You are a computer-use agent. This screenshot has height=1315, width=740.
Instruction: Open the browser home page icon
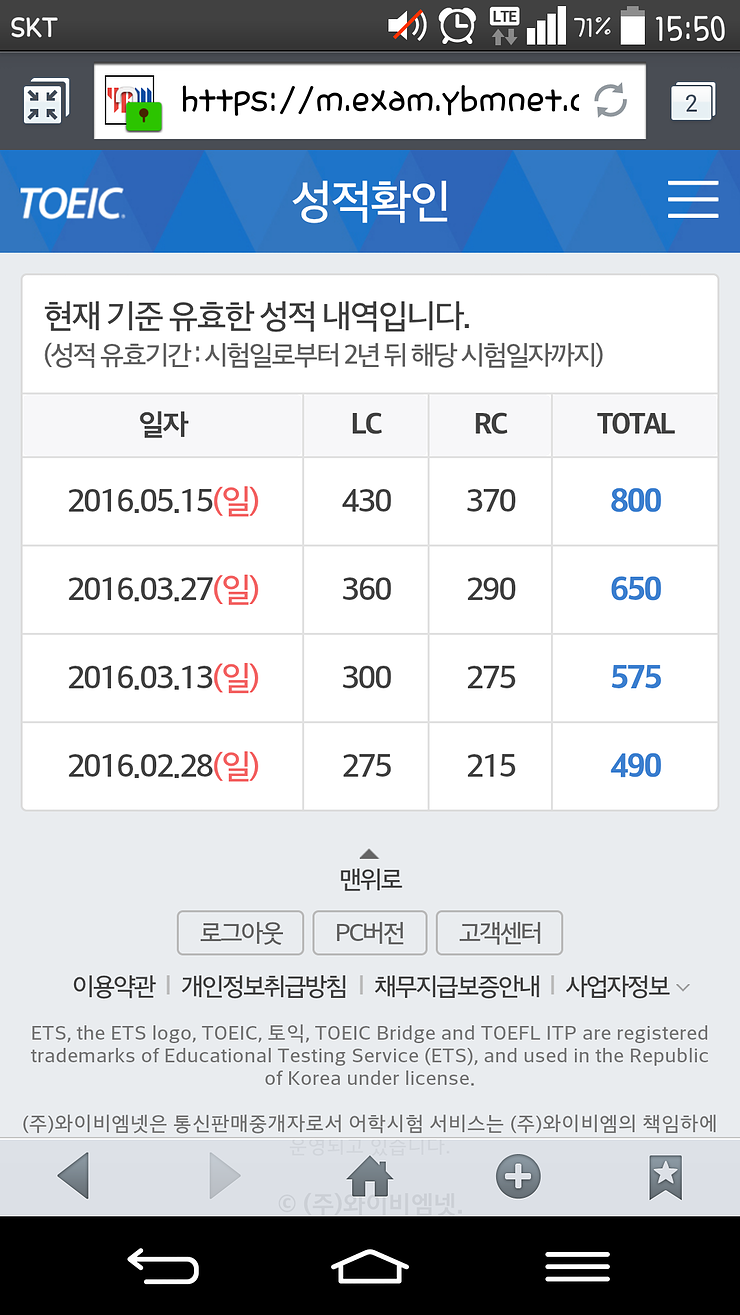pyautogui.click(x=370, y=1176)
